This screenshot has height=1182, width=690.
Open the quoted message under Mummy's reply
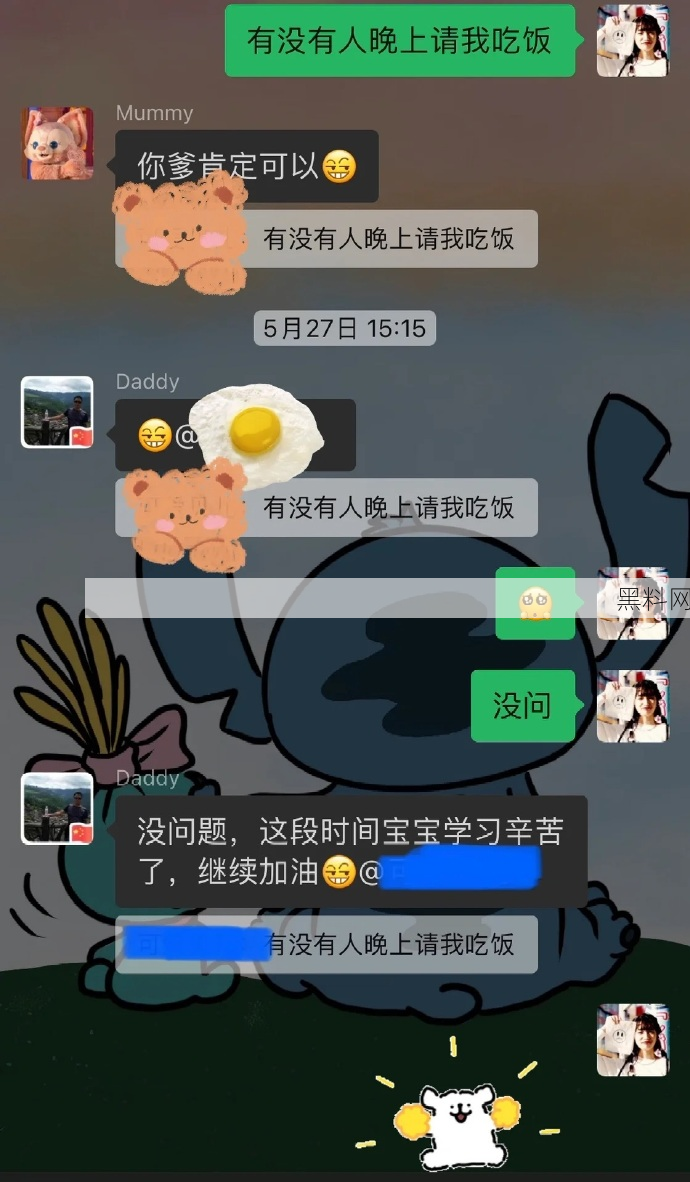pos(388,239)
